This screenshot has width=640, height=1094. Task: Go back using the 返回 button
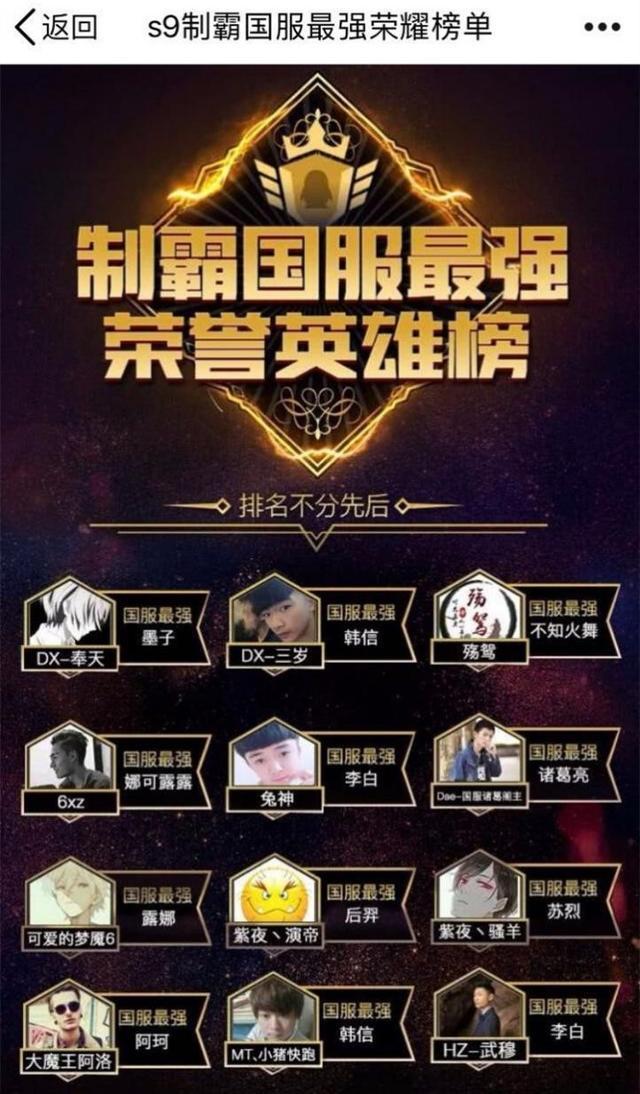56,27
